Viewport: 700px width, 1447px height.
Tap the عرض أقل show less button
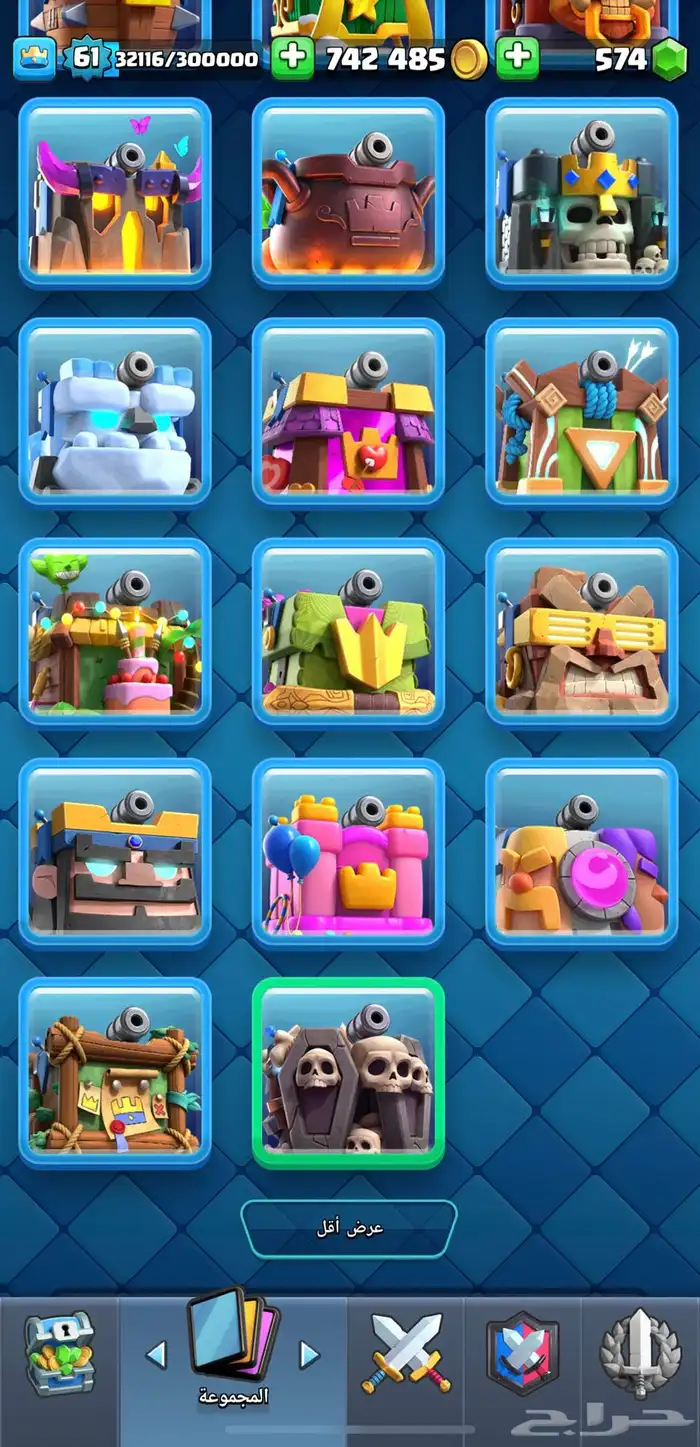[x=349, y=1229]
